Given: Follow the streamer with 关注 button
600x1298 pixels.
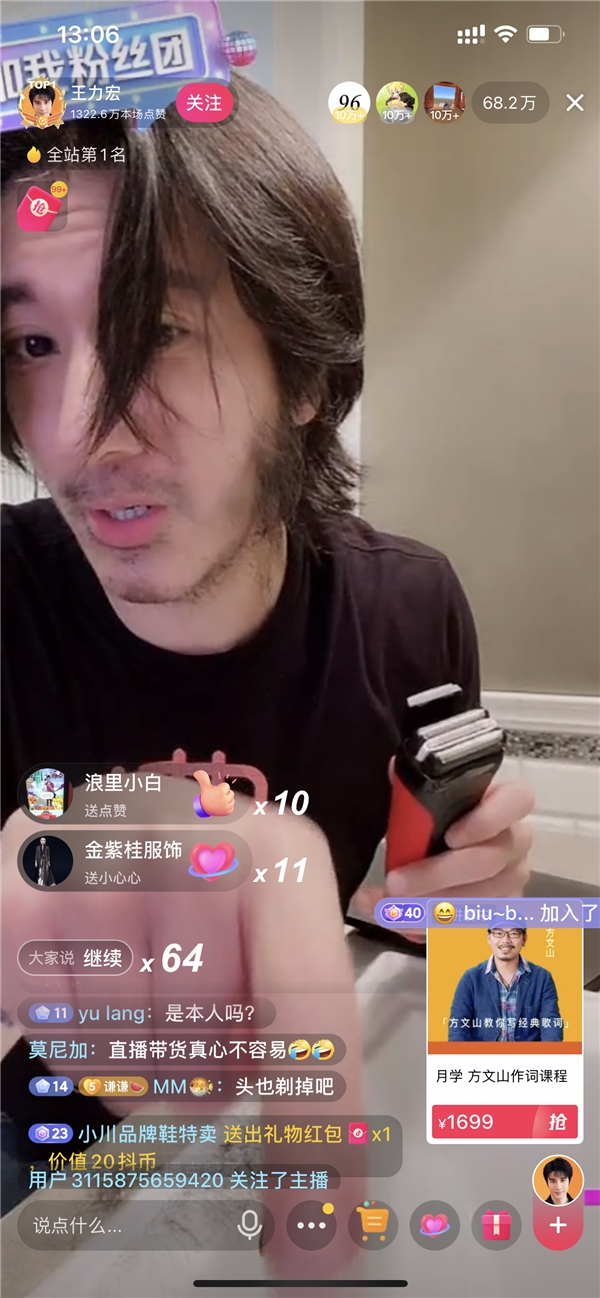Looking at the screenshot, I should (x=204, y=102).
